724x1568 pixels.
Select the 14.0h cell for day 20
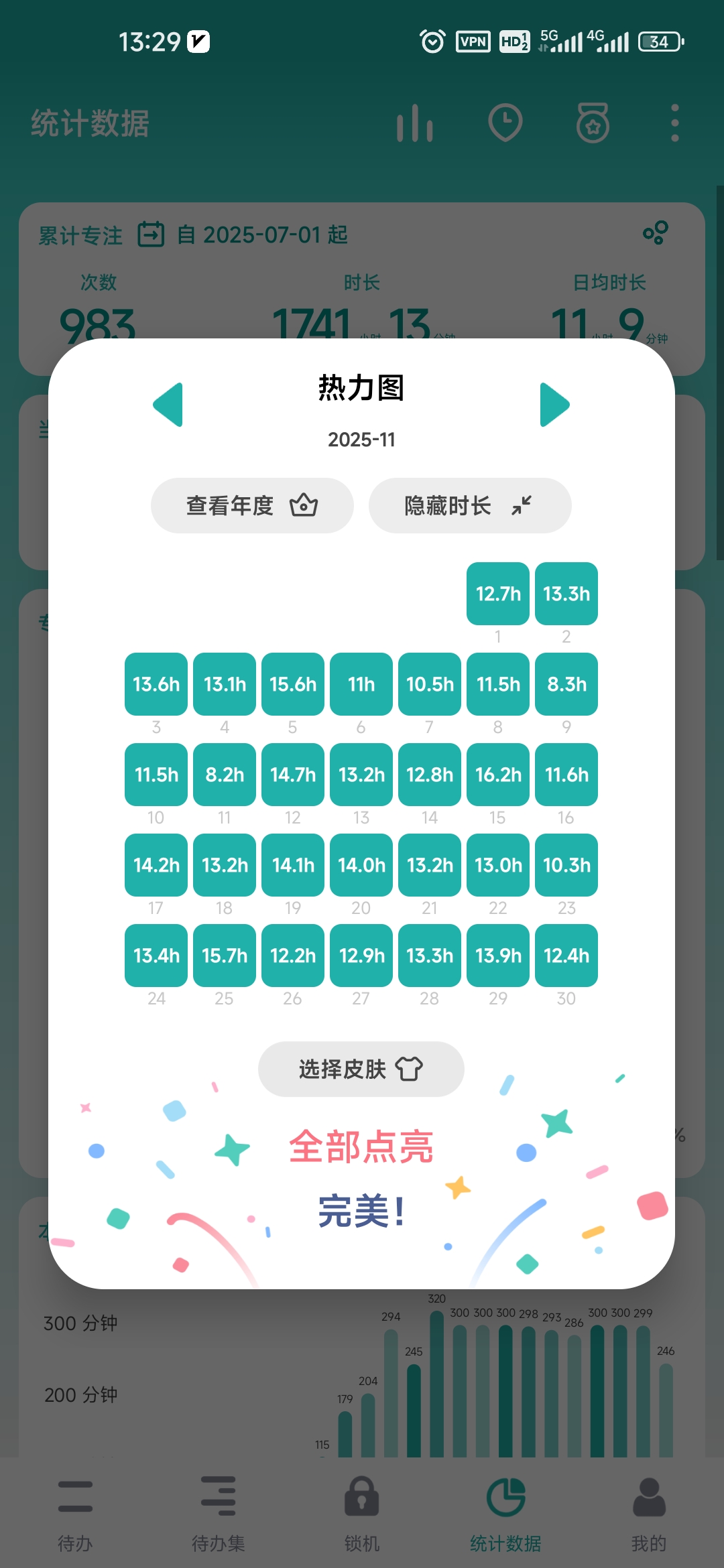(x=361, y=865)
